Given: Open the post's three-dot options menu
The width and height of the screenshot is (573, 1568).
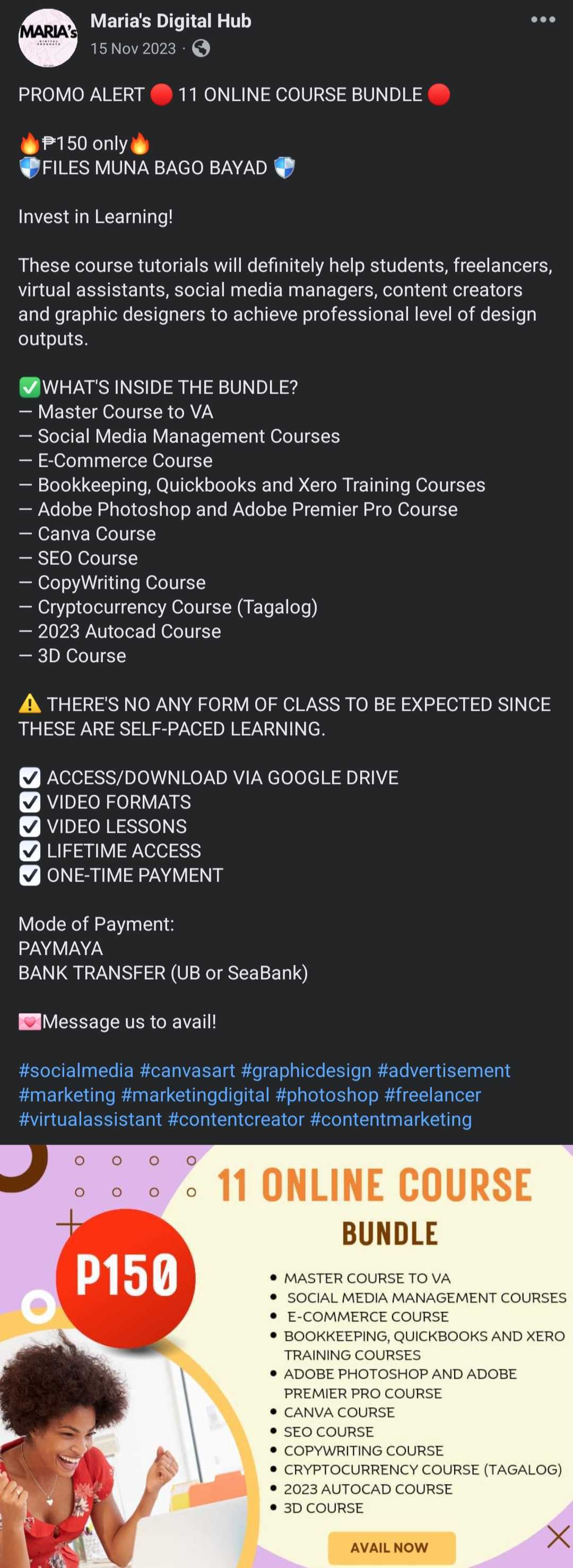Looking at the screenshot, I should pyautogui.click(x=543, y=20).
